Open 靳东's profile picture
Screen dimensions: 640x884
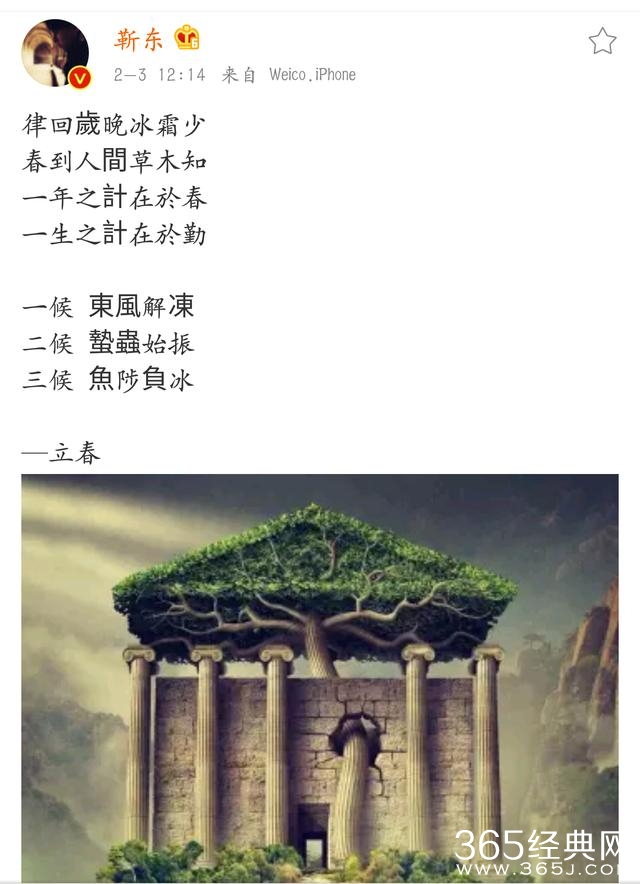(x=55, y=52)
